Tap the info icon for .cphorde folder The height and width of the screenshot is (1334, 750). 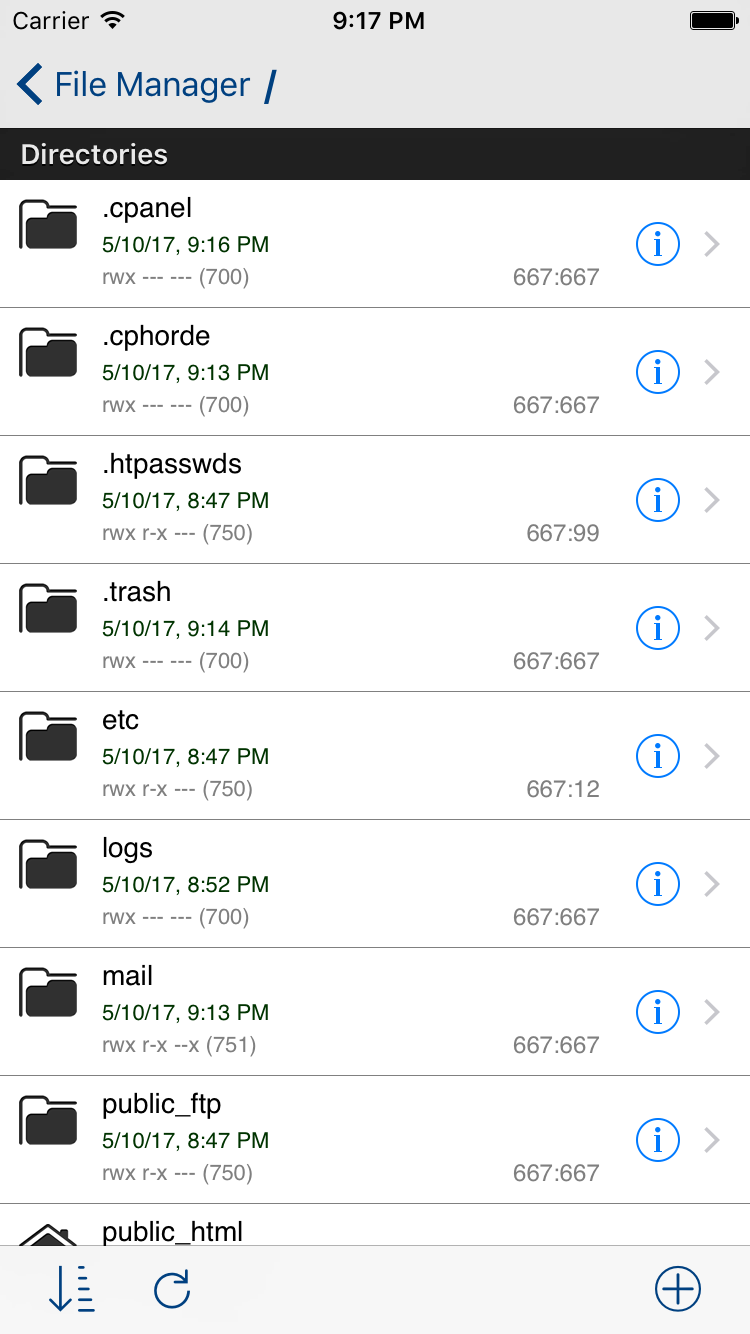click(657, 372)
